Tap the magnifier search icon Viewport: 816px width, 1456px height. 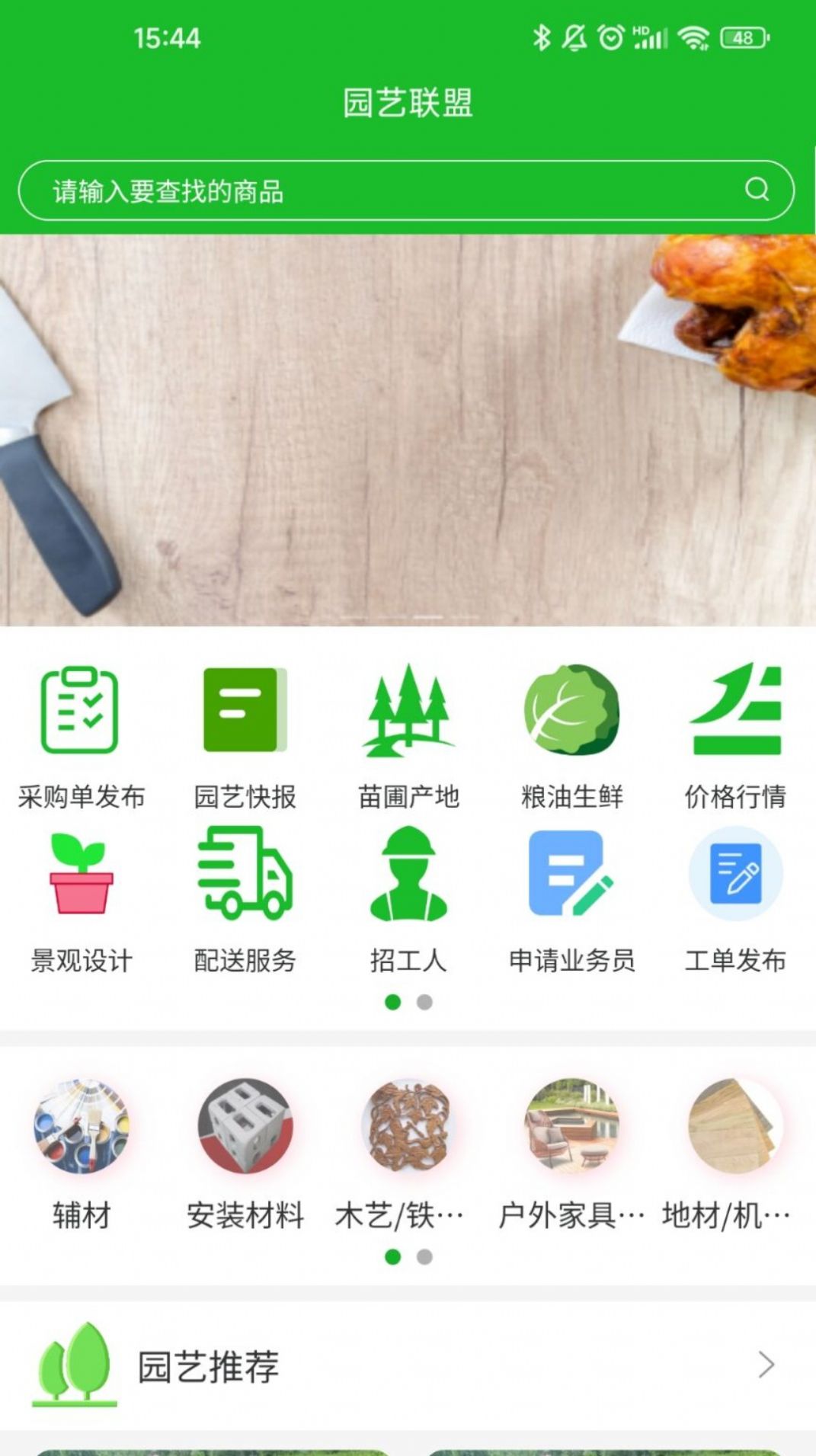(x=757, y=190)
